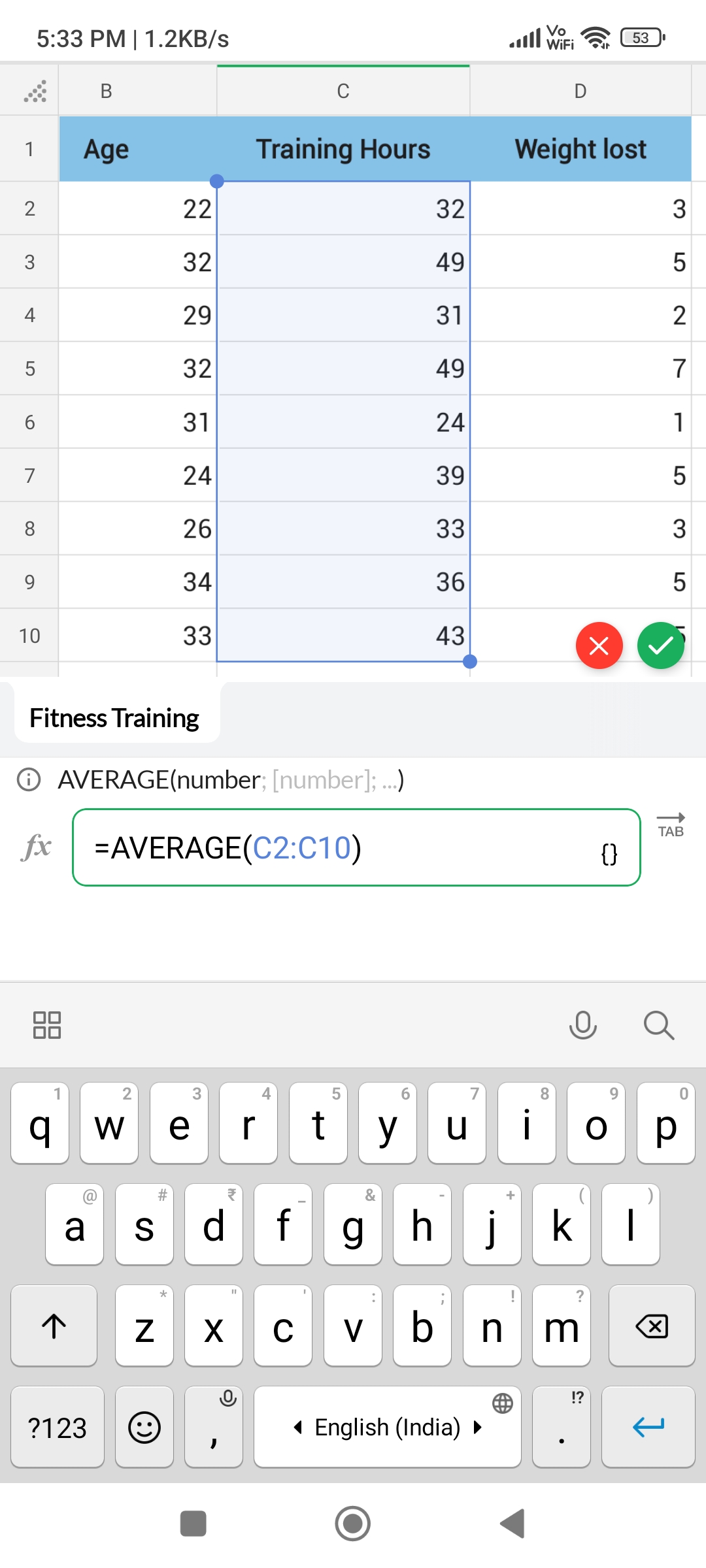706x1568 pixels.
Task: Tap the curly braces array button
Action: click(609, 854)
